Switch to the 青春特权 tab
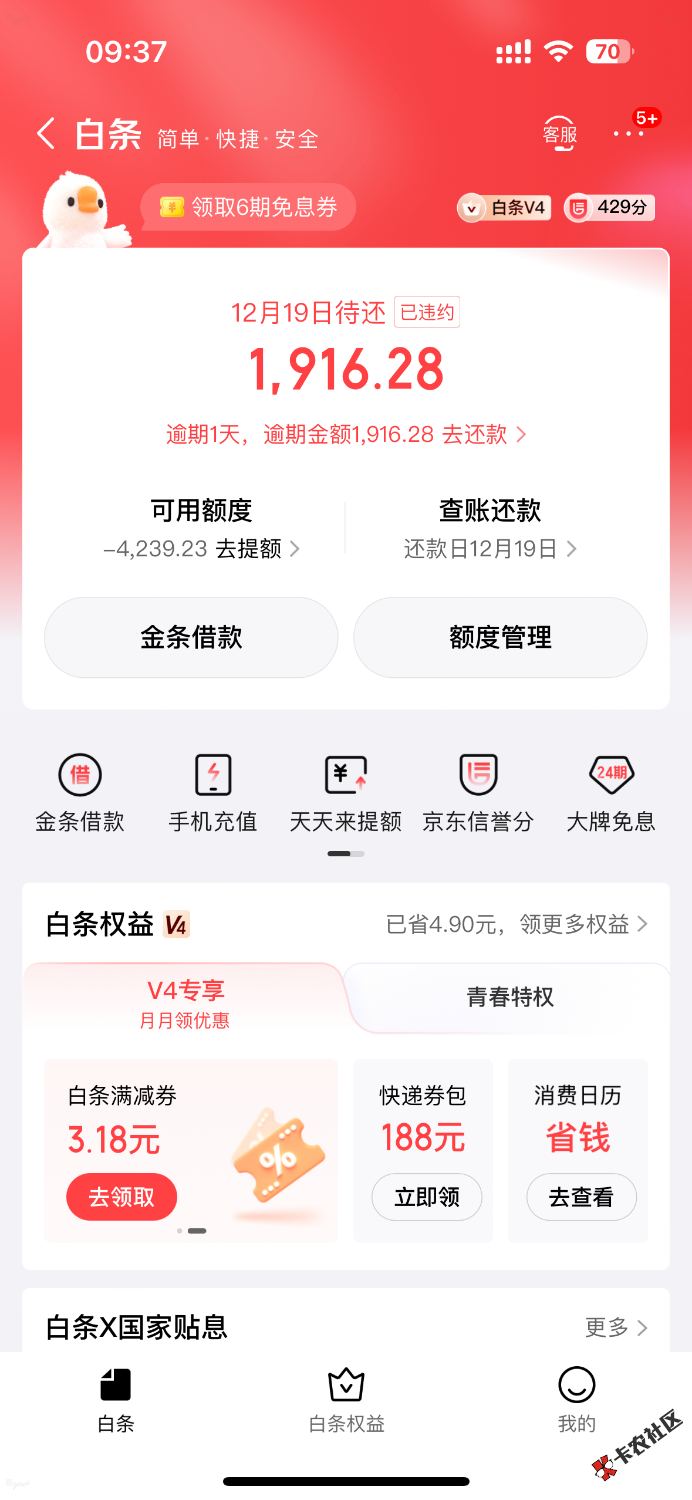The width and height of the screenshot is (692, 1500). [x=510, y=998]
